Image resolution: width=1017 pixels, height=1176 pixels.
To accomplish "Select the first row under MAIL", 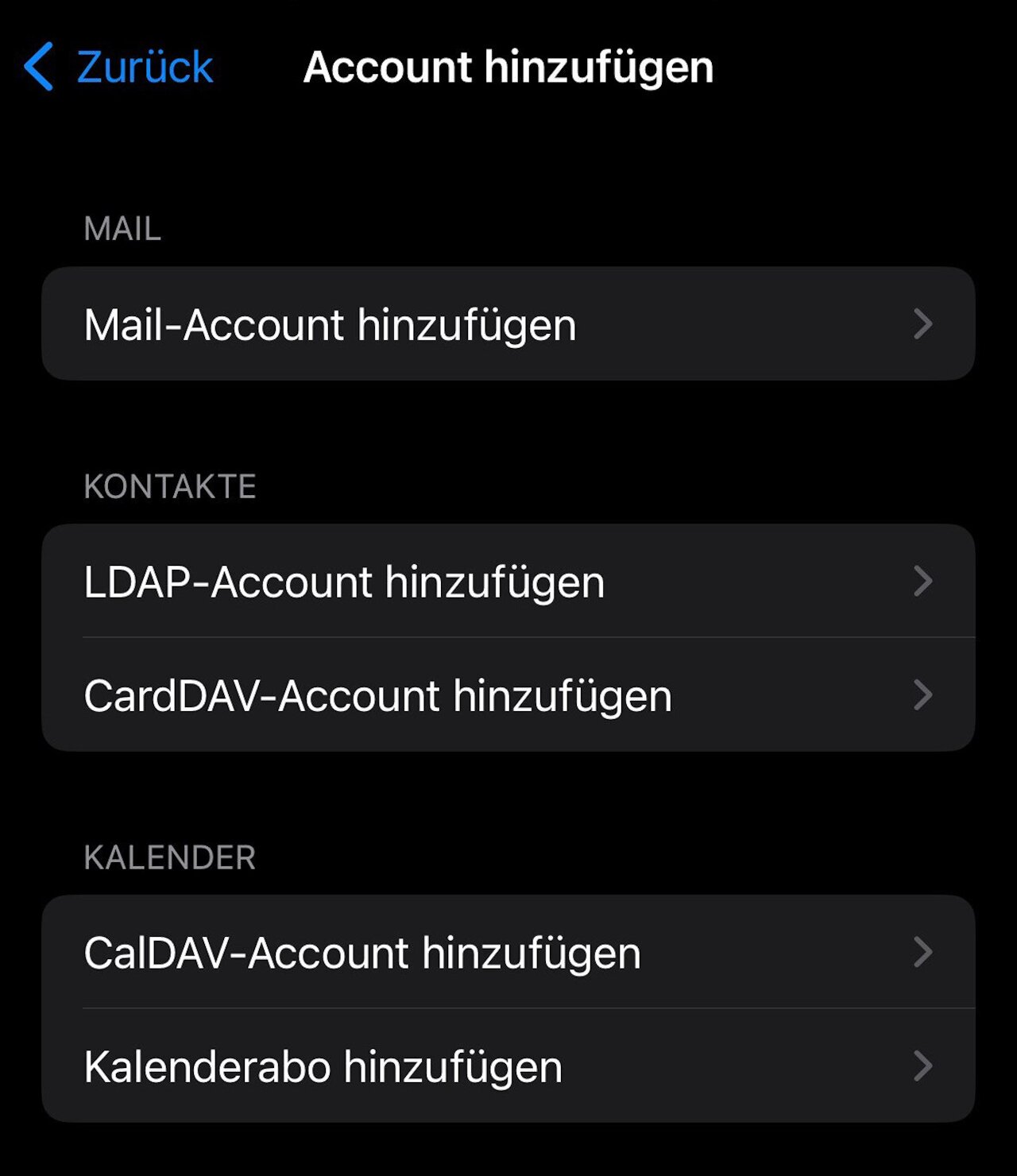I will pos(331,323).
